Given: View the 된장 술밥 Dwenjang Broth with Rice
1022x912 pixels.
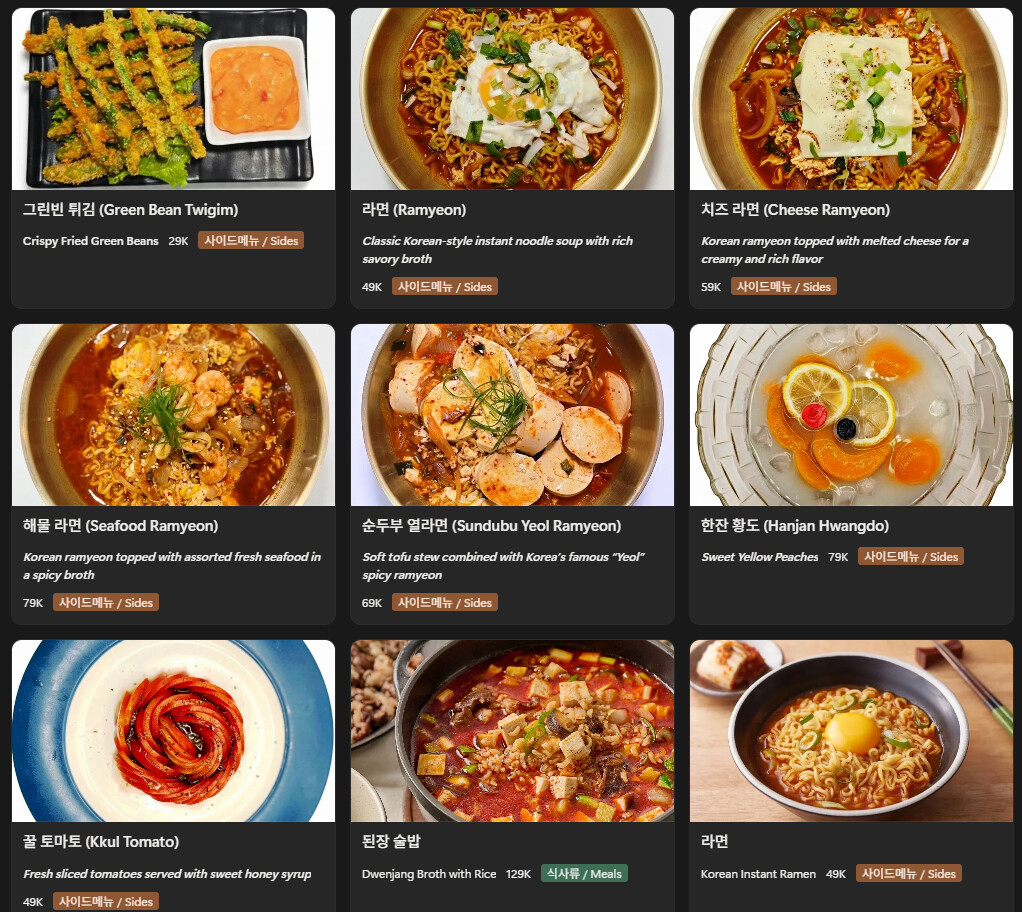Looking at the screenshot, I should [512, 731].
